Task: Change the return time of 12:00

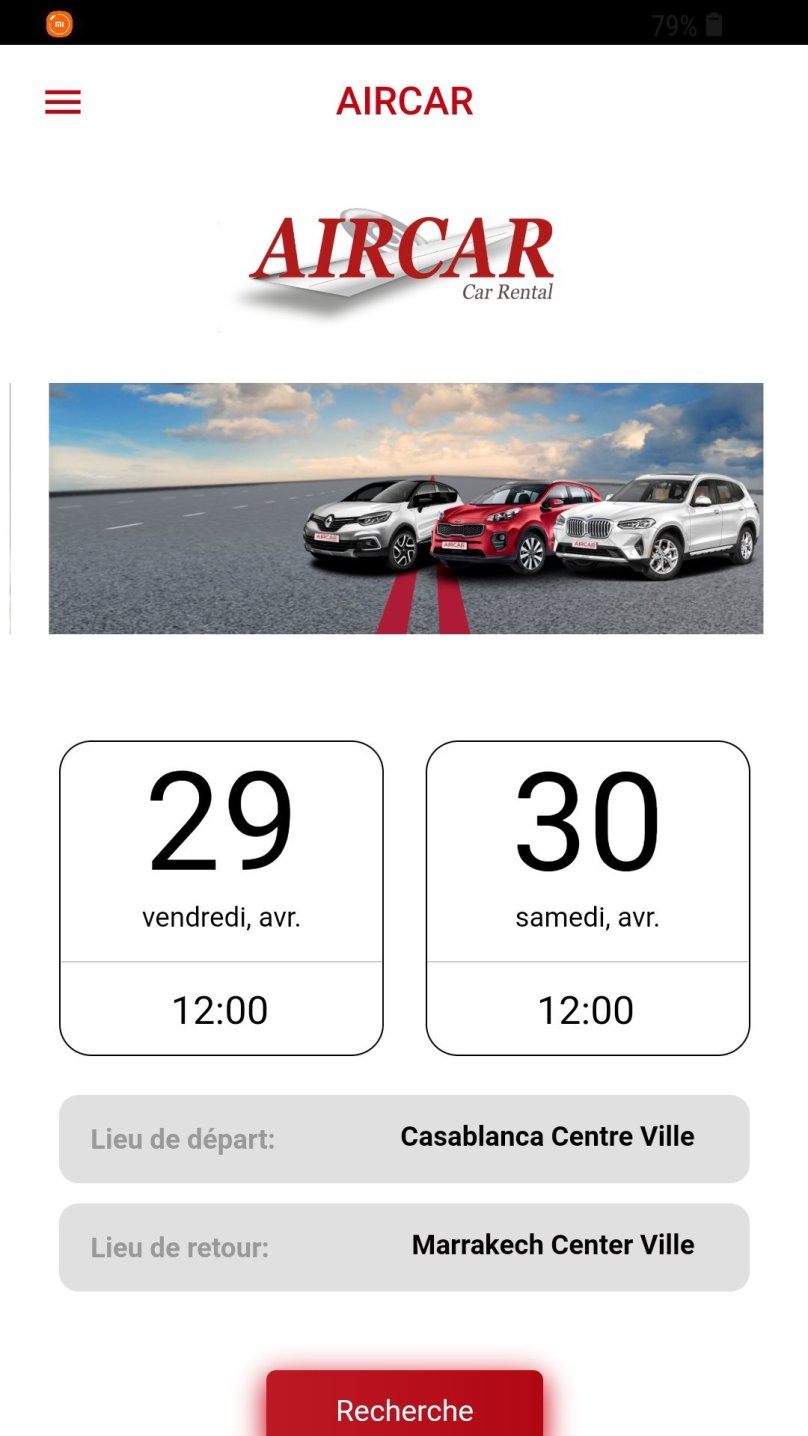Action: (x=587, y=1010)
